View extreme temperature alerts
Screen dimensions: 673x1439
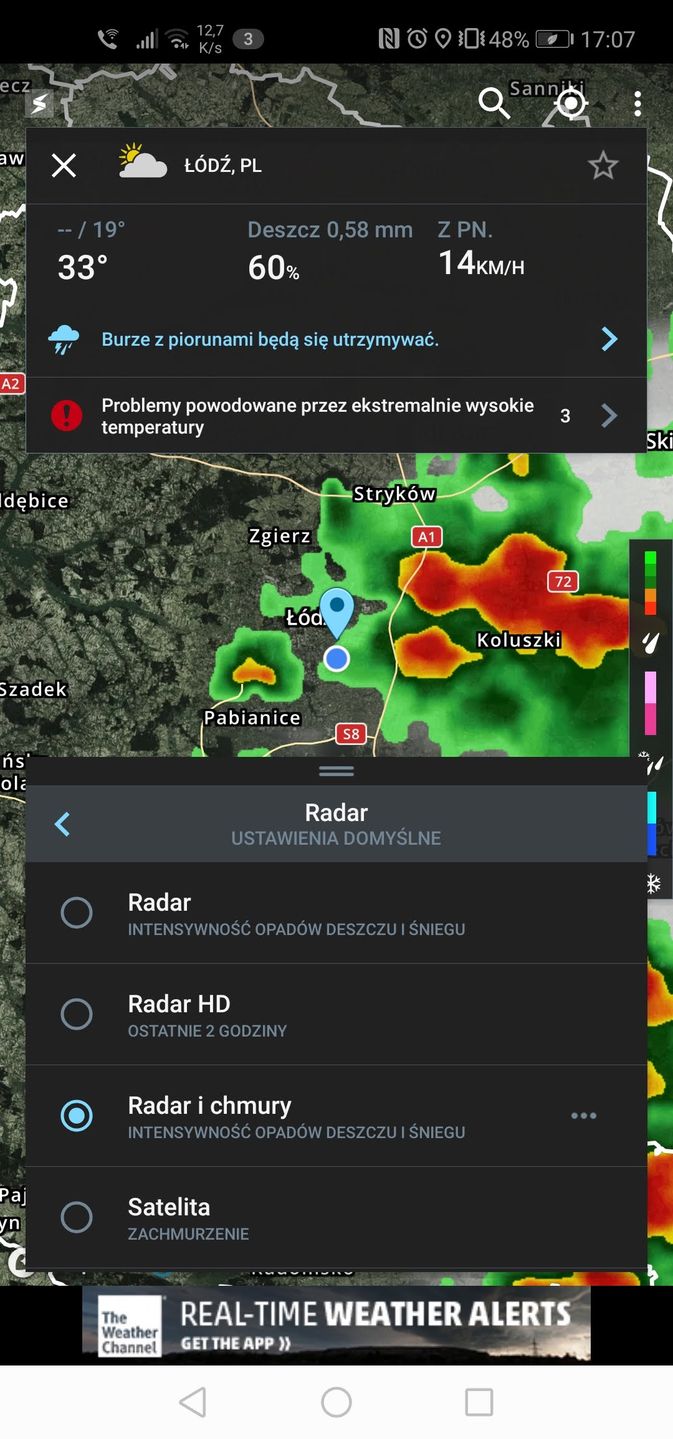click(x=336, y=416)
